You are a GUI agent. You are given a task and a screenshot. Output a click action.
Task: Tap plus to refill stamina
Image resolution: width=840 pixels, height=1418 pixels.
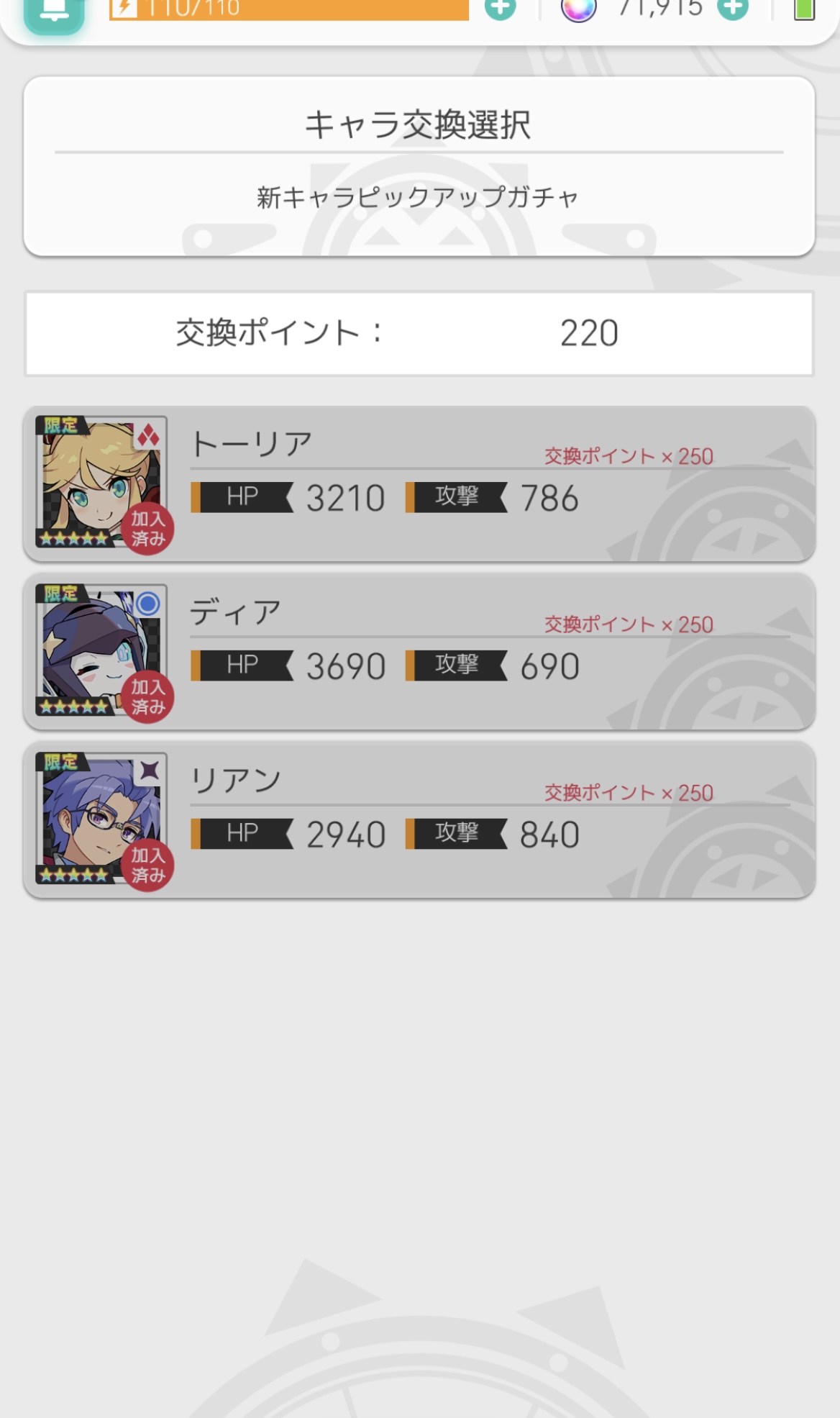500,9
